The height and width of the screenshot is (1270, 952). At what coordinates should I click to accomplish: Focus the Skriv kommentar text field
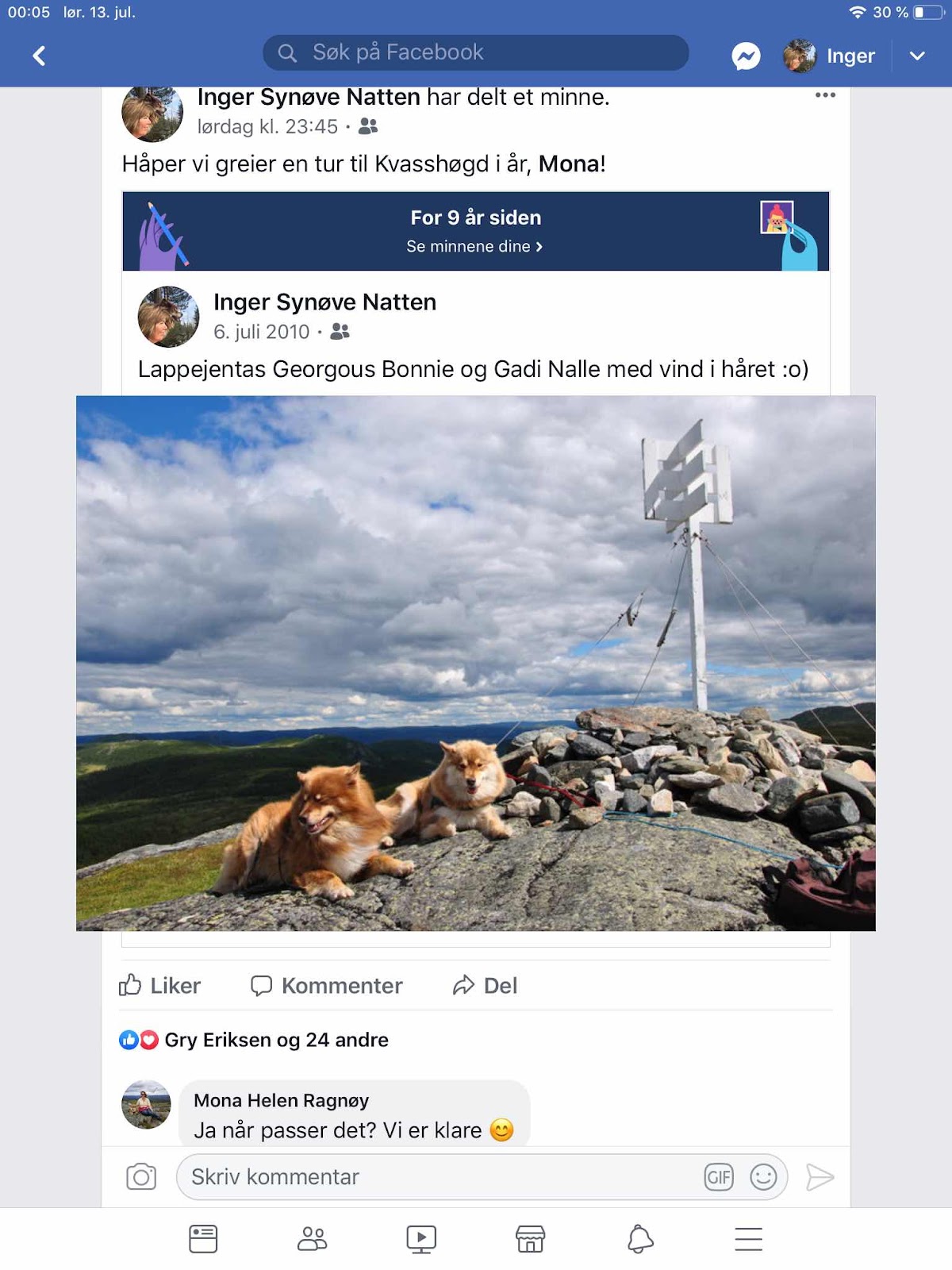(x=436, y=1176)
